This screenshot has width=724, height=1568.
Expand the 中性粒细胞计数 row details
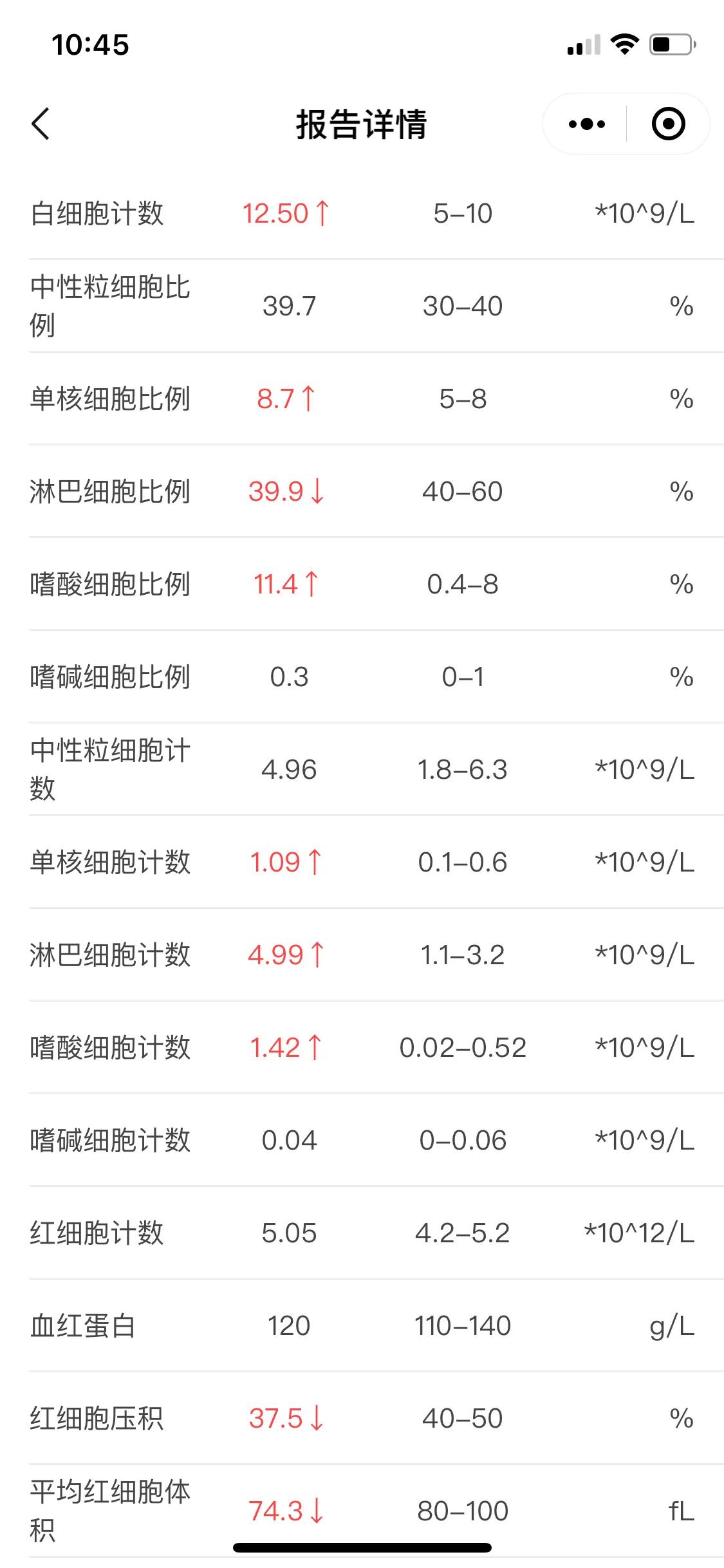coord(360,772)
